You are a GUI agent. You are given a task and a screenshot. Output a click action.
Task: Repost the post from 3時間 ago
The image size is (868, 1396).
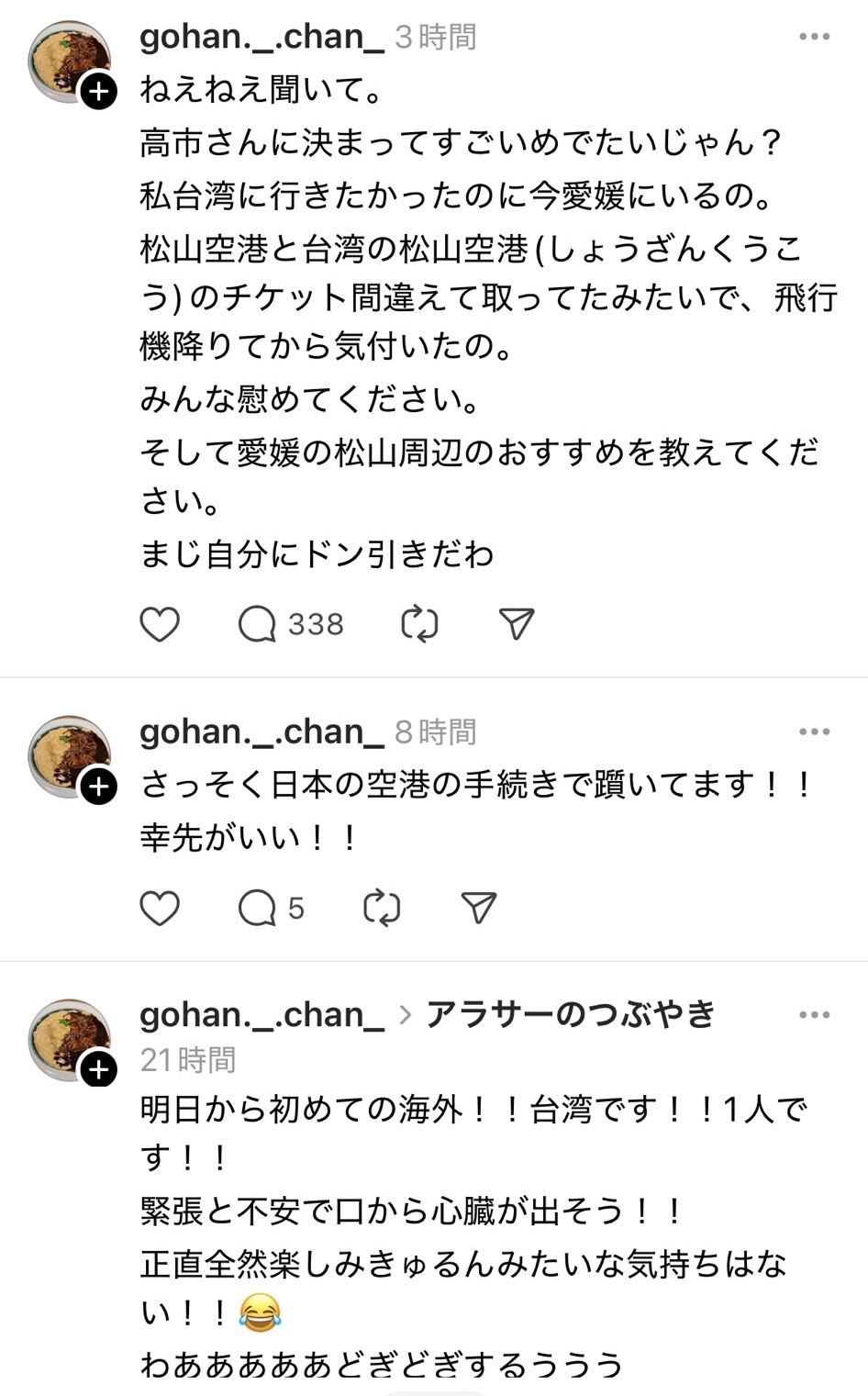point(419,625)
